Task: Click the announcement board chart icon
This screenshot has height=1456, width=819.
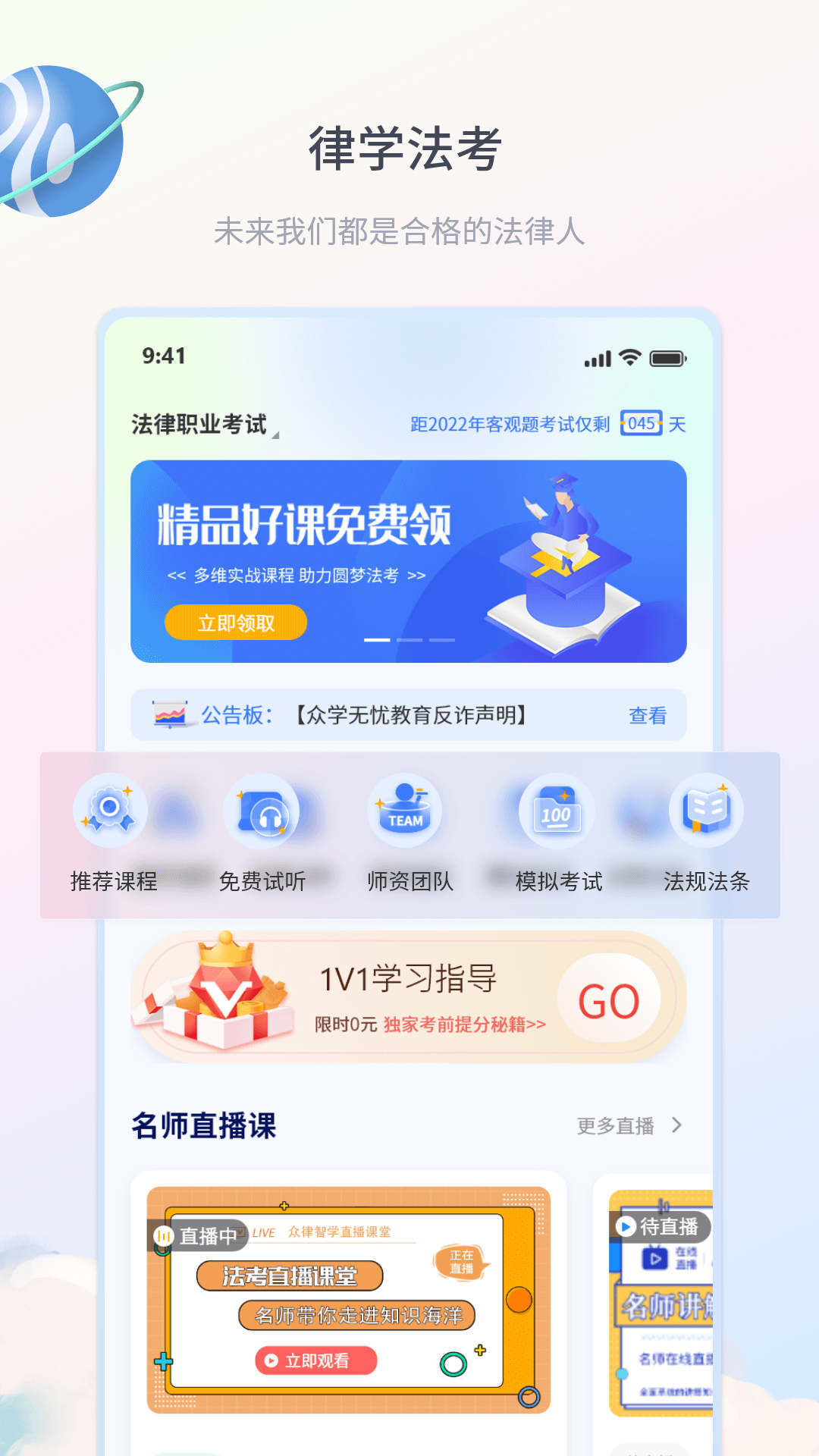Action: tap(170, 714)
